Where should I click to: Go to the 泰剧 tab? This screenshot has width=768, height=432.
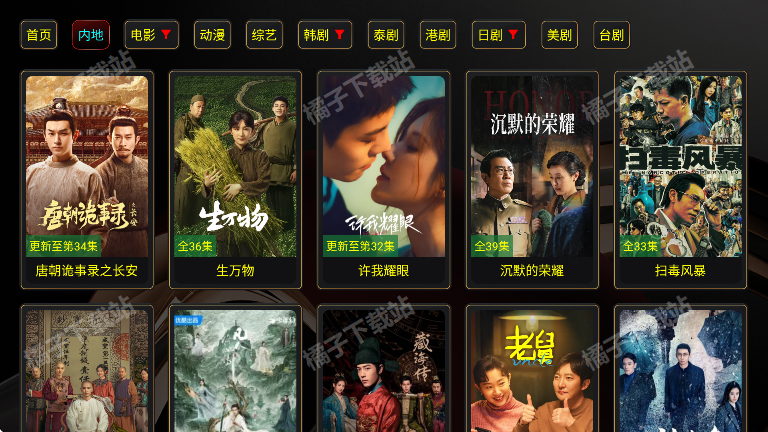385,35
